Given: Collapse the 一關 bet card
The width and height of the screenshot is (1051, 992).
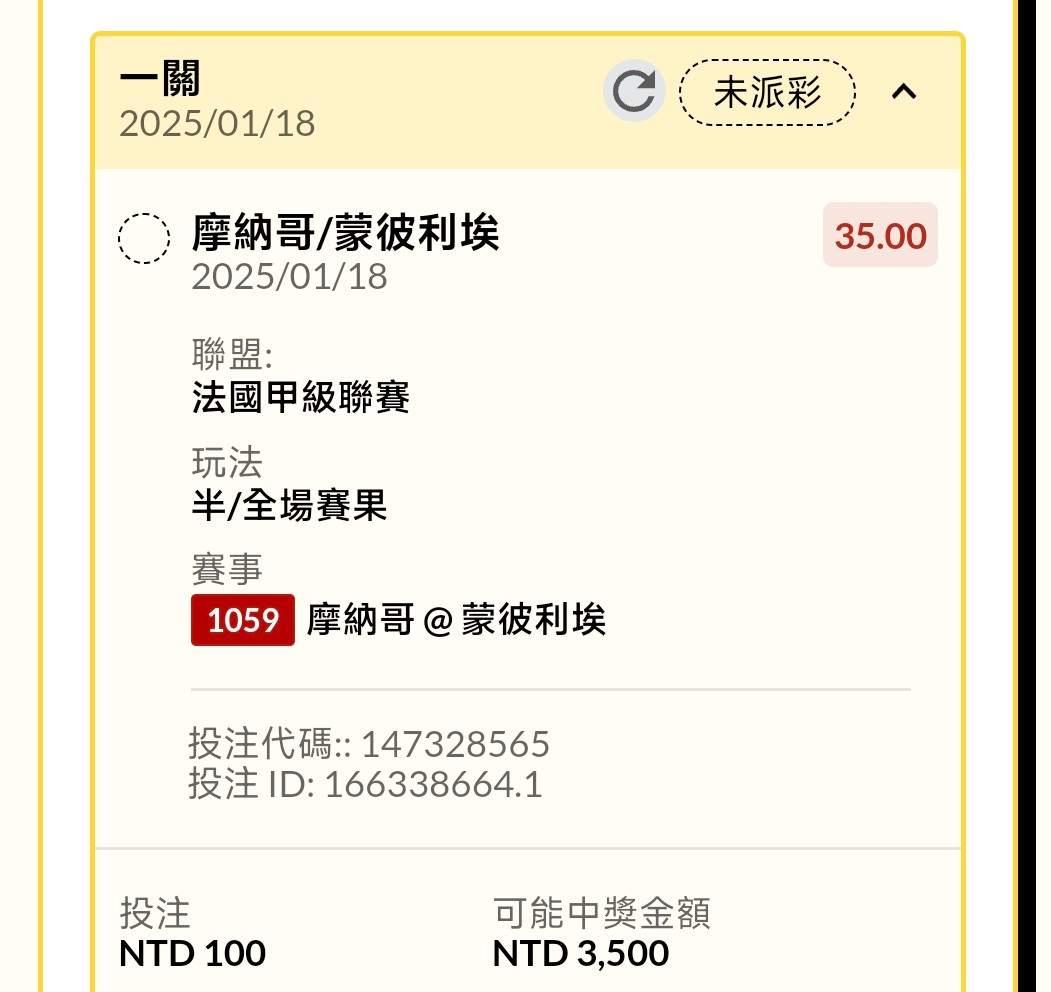Looking at the screenshot, I should coord(904,91).
